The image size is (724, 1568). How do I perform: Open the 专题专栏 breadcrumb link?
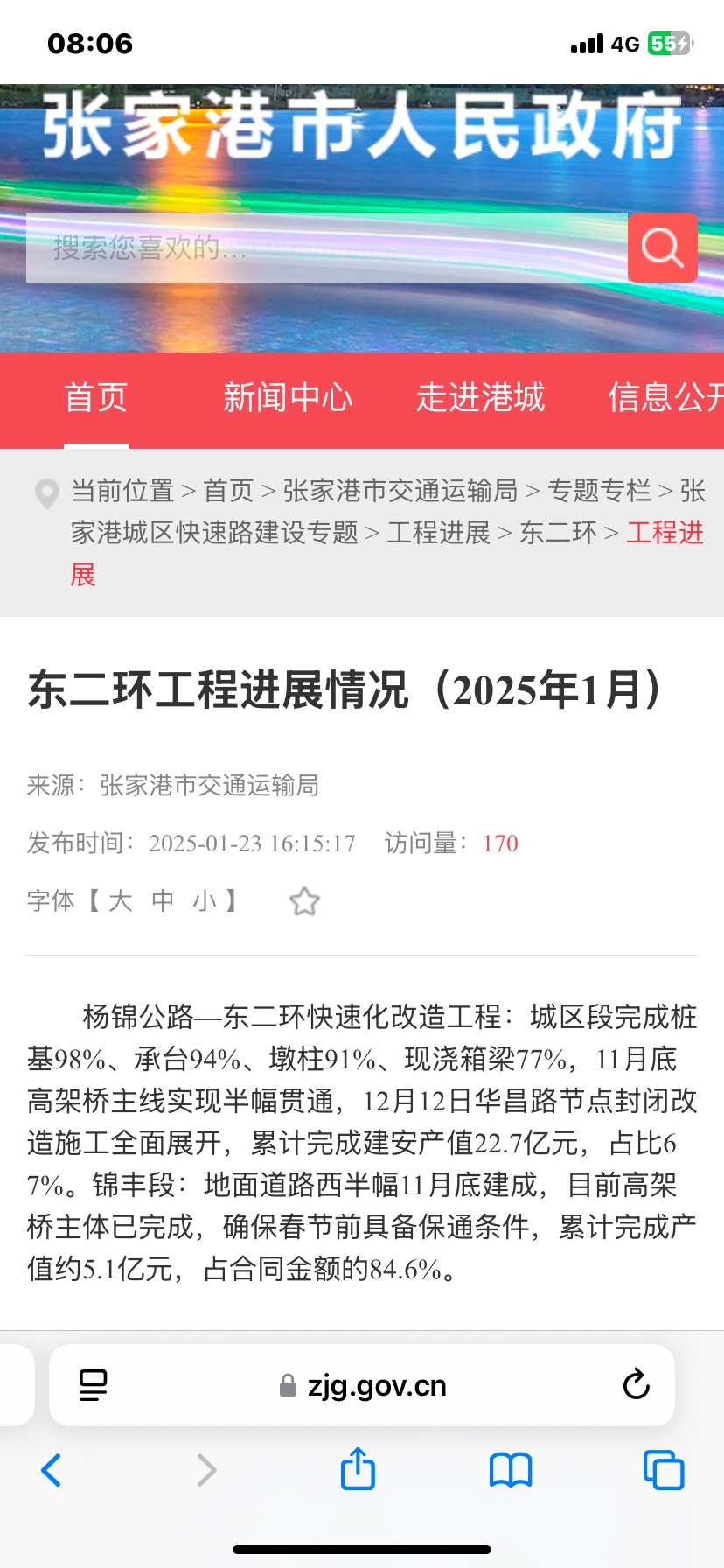point(599,491)
